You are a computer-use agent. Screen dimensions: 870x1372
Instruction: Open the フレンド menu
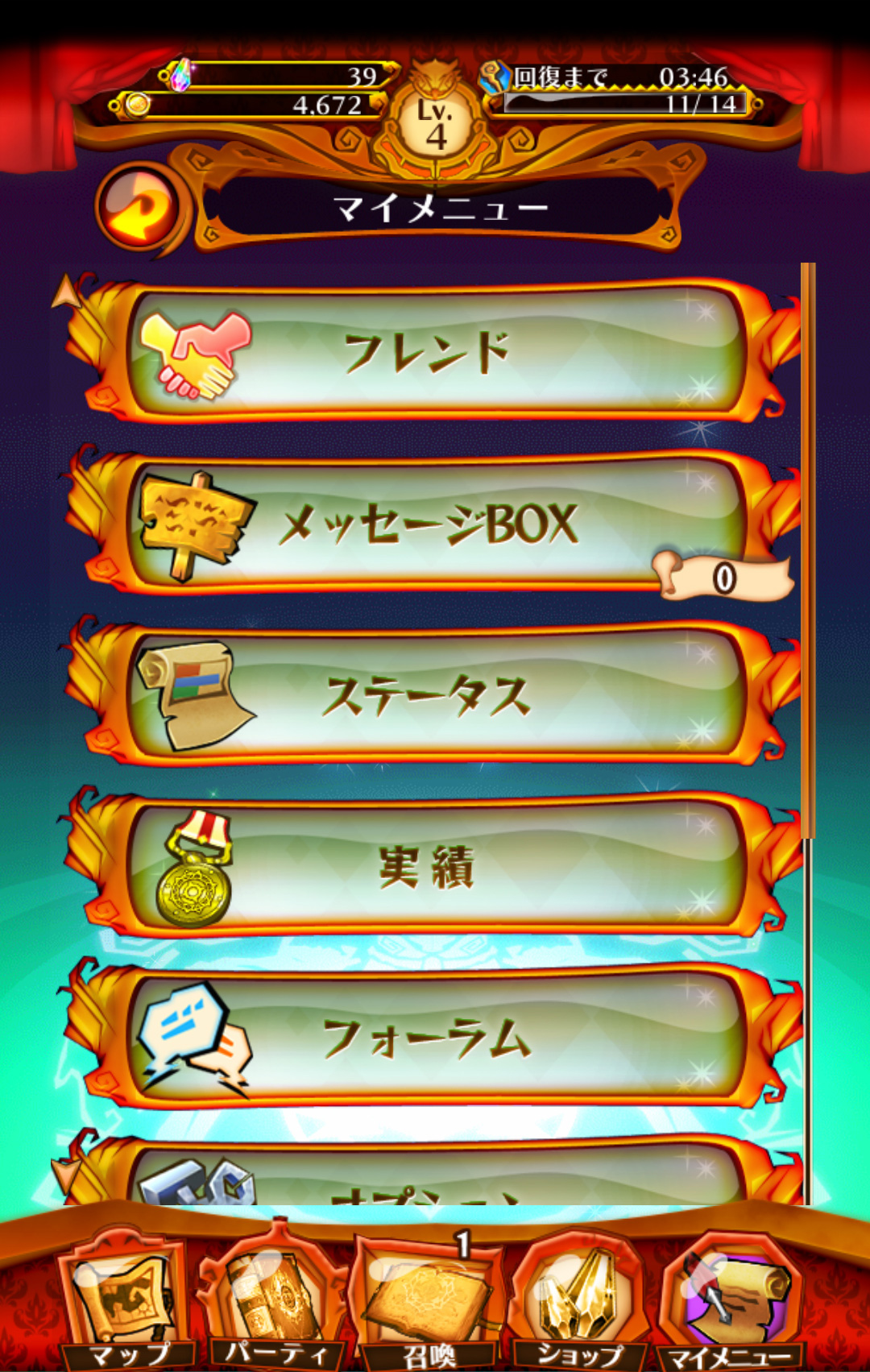[433, 351]
